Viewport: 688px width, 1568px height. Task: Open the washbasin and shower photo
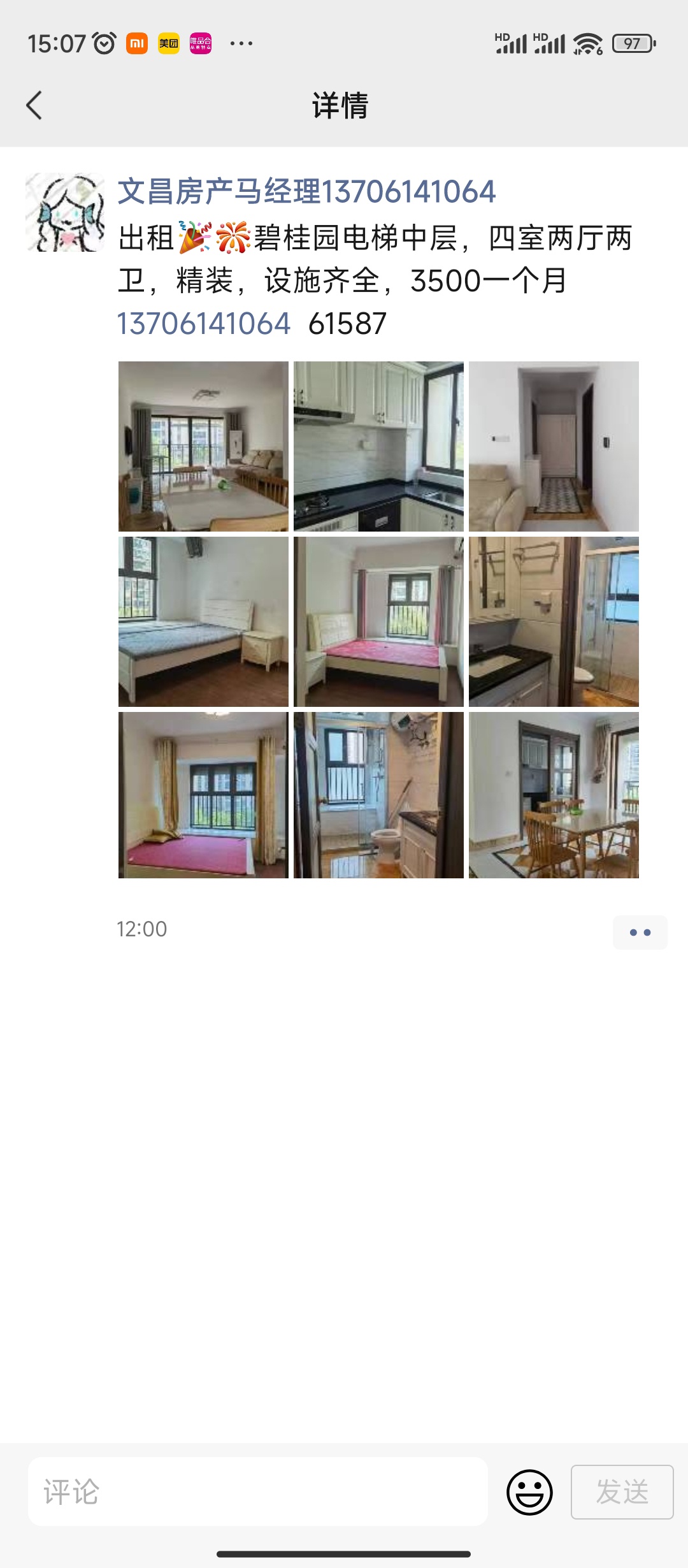(x=554, y=621)
